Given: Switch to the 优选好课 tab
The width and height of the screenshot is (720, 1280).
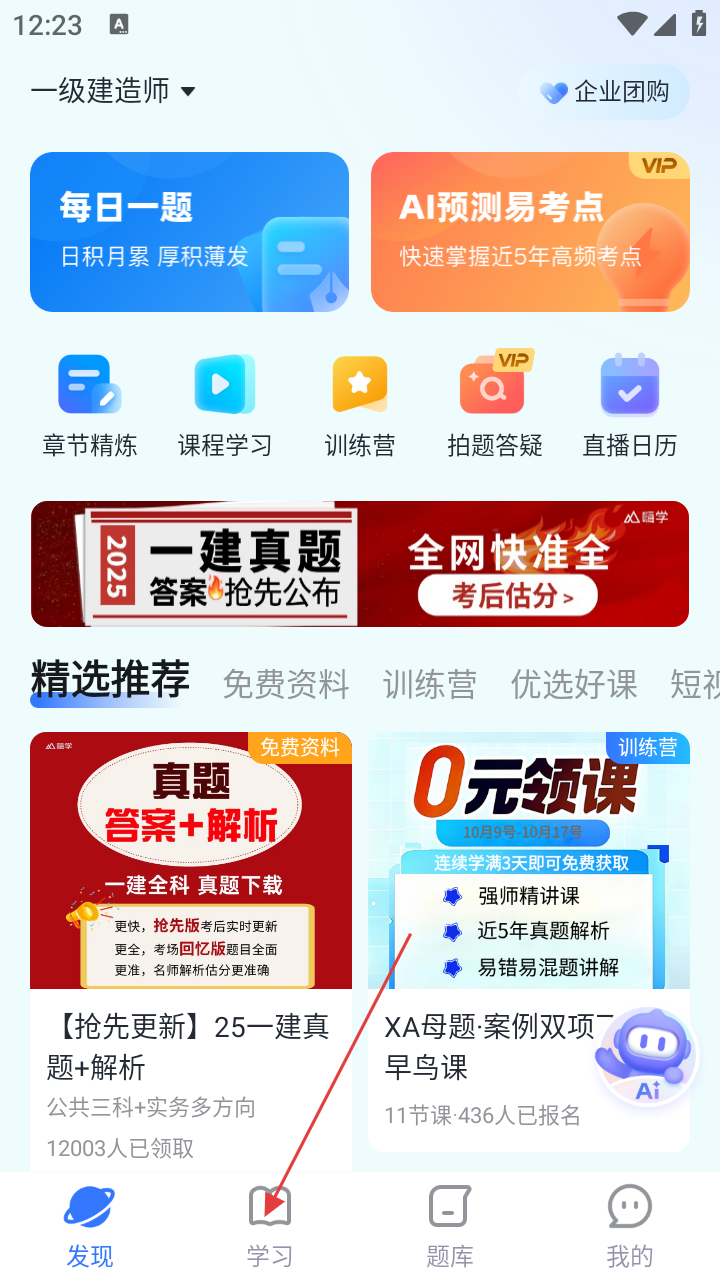Looking at the screenshot, I should [574, 684].
